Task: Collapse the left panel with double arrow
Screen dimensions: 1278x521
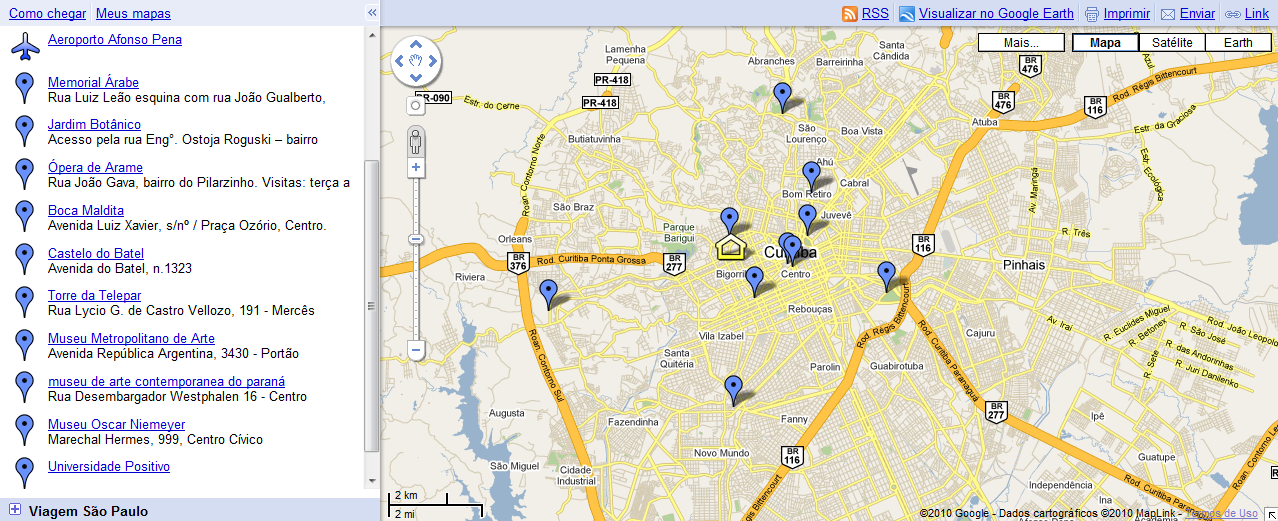Action: 372,13
